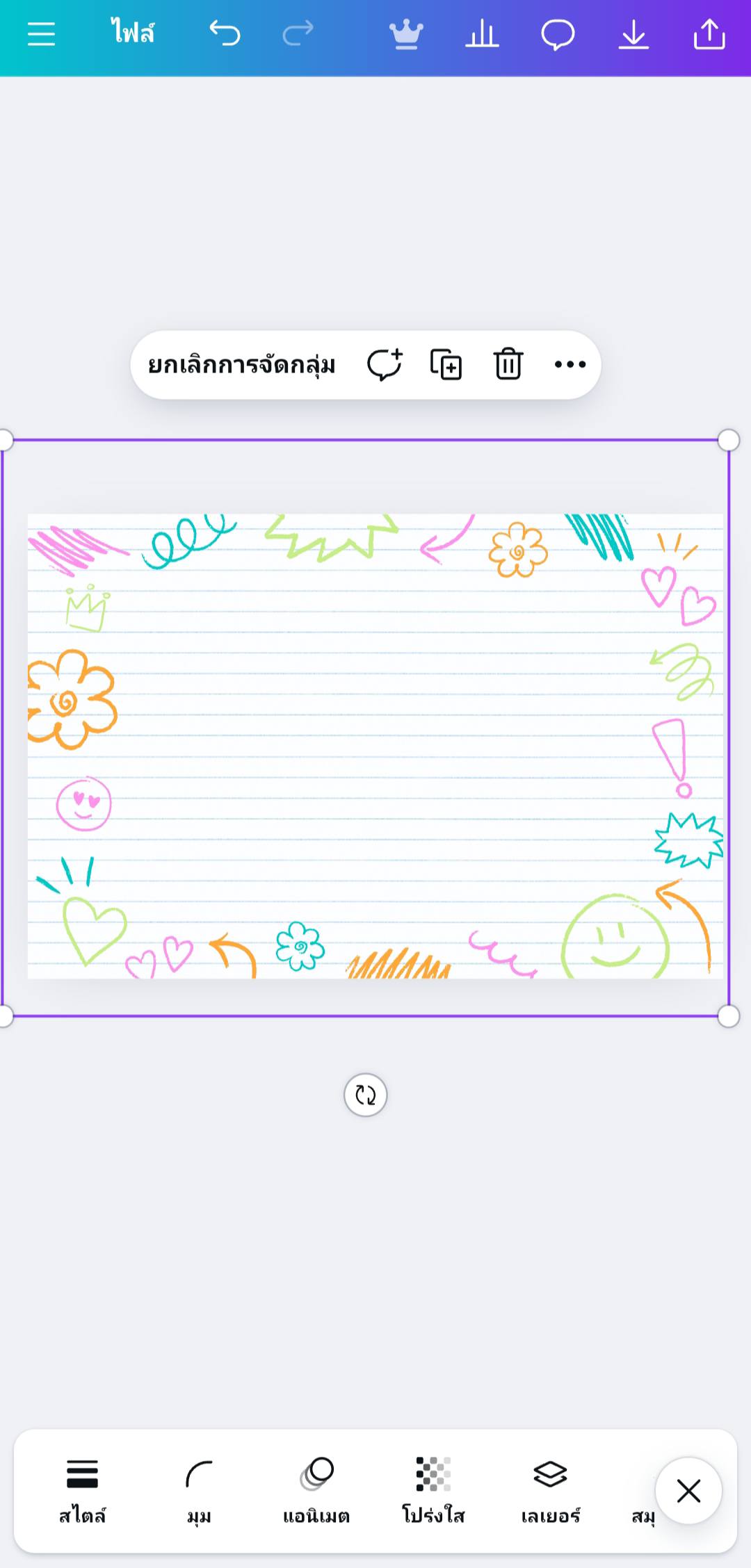Tap ยกเลิกการจัดกลุ่ม to ungroup
The height and width of the screenshot is (1568, 751).
pos(241,364)
